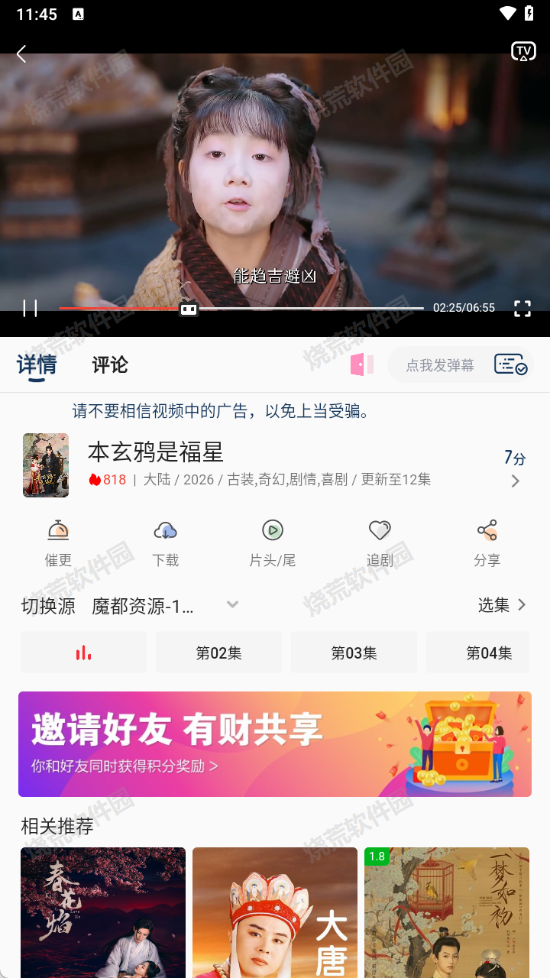Open the 片头/尾 skip settings
The image size is (550, 978).
coord(273,543)
